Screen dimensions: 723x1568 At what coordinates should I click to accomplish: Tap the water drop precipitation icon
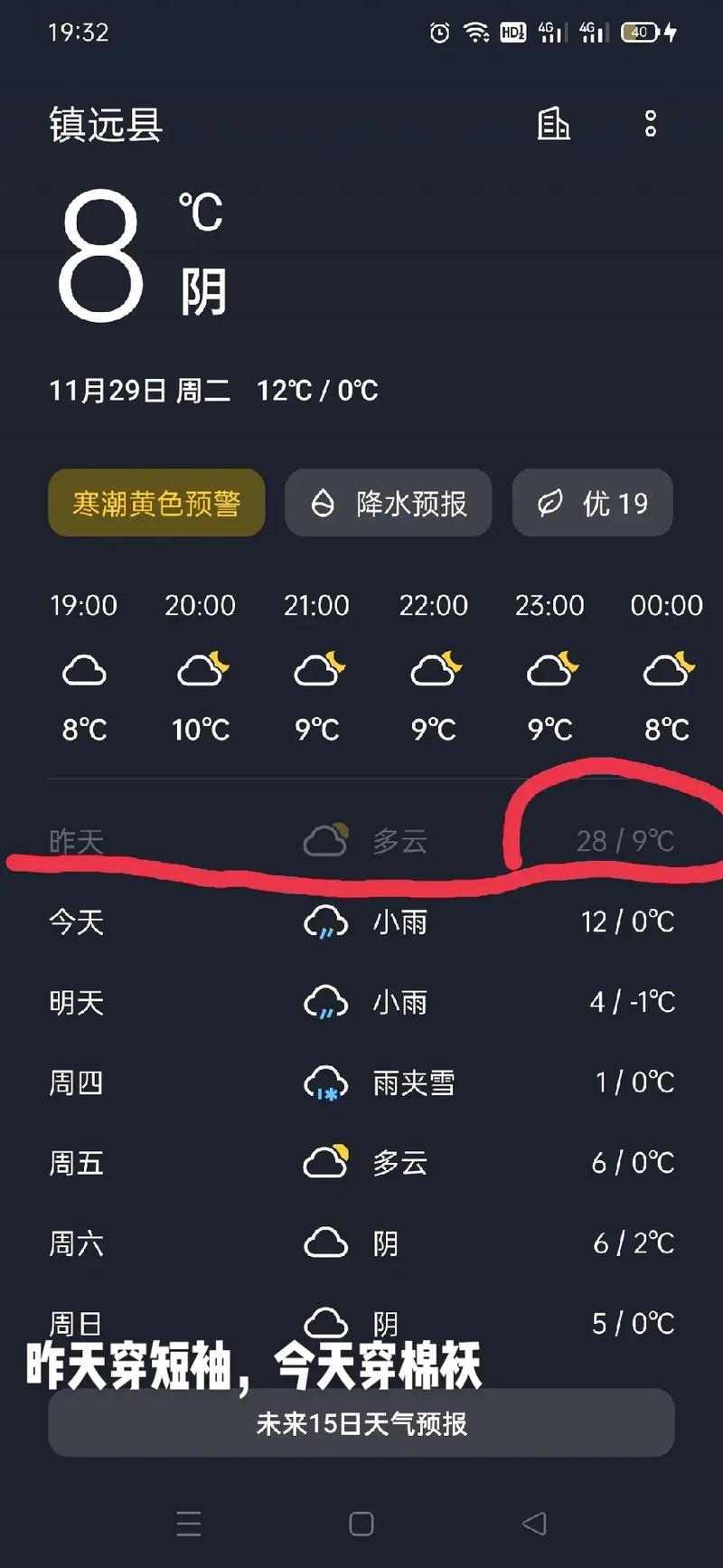[324, 504]
